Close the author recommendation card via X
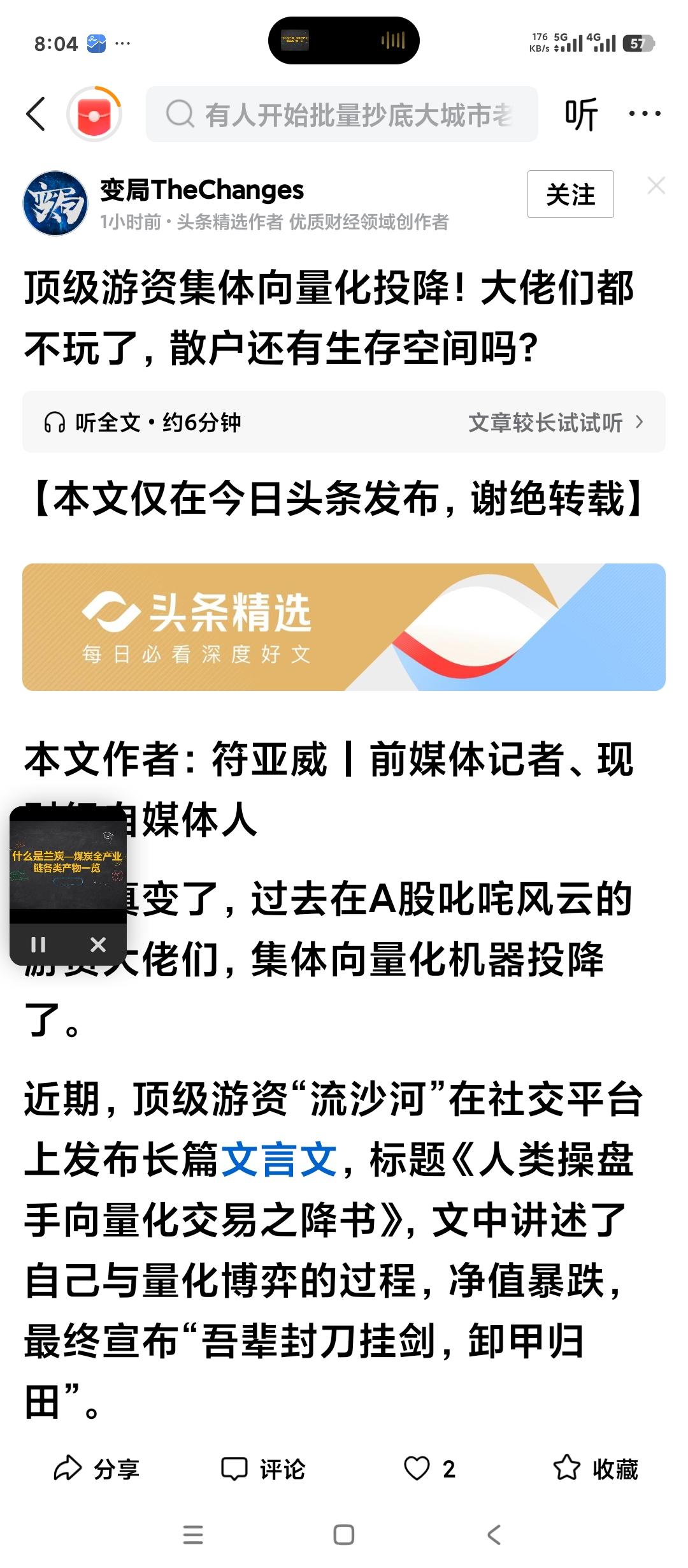This screenshot has width=688, height=1568. point(656,186)
